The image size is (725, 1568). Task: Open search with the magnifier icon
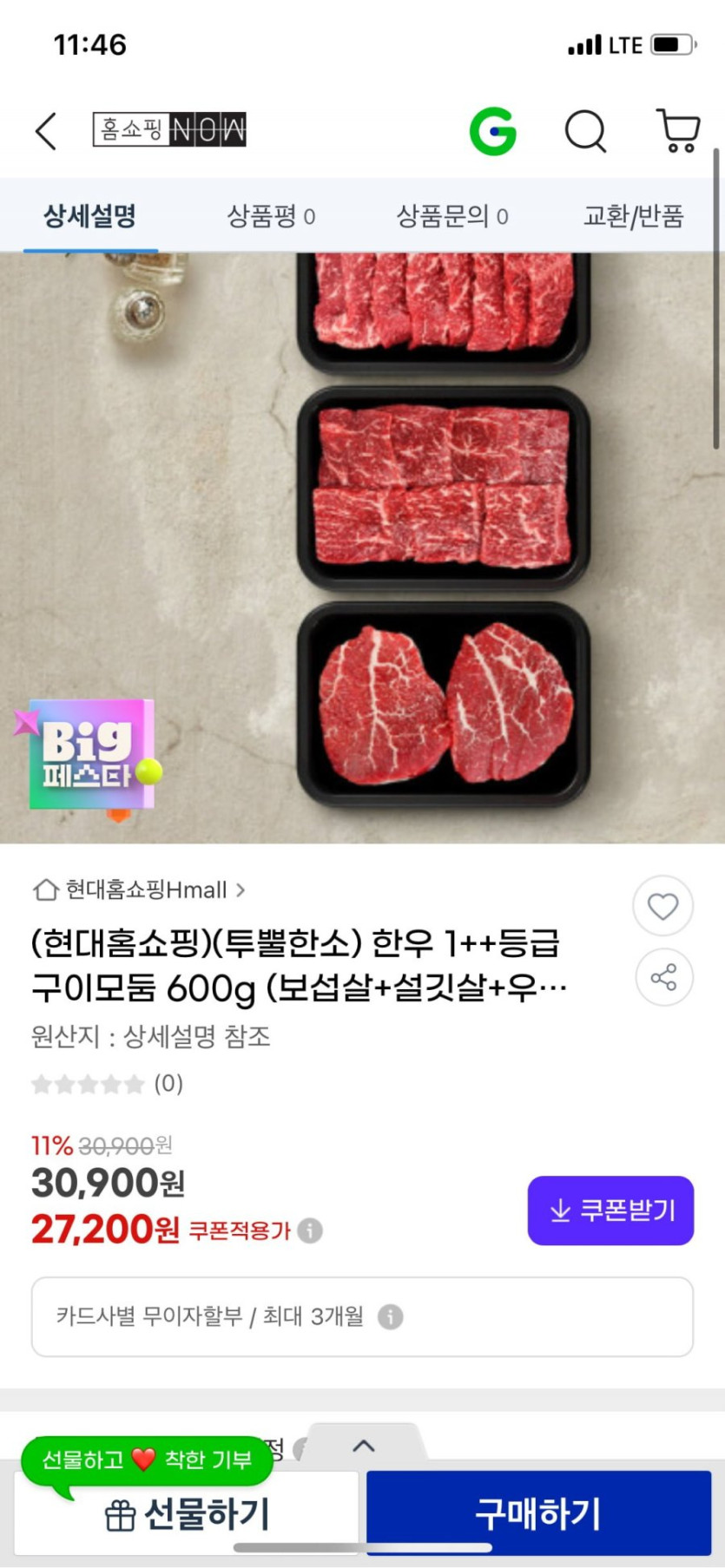tap(586, 131)
